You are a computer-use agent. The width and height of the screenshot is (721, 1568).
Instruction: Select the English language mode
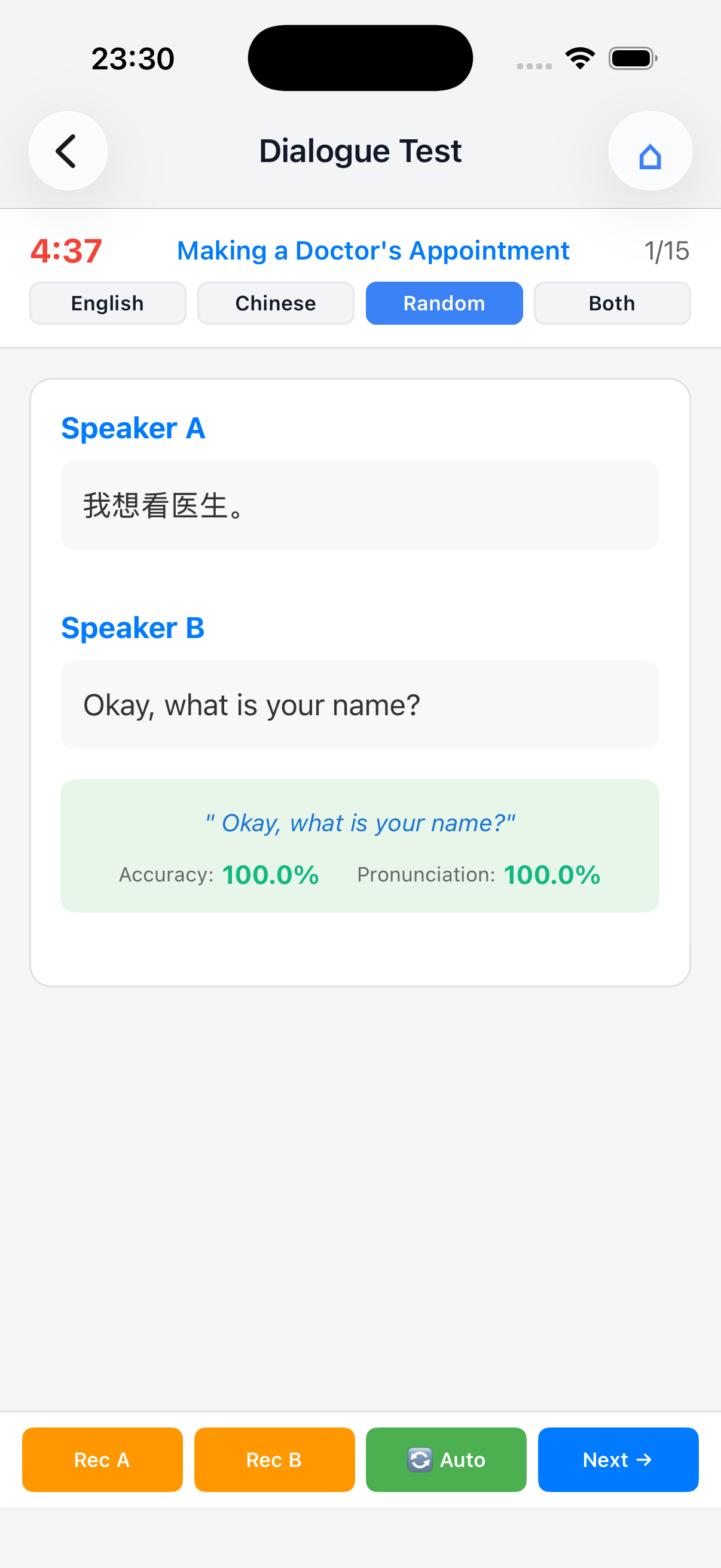pos(107,303)
